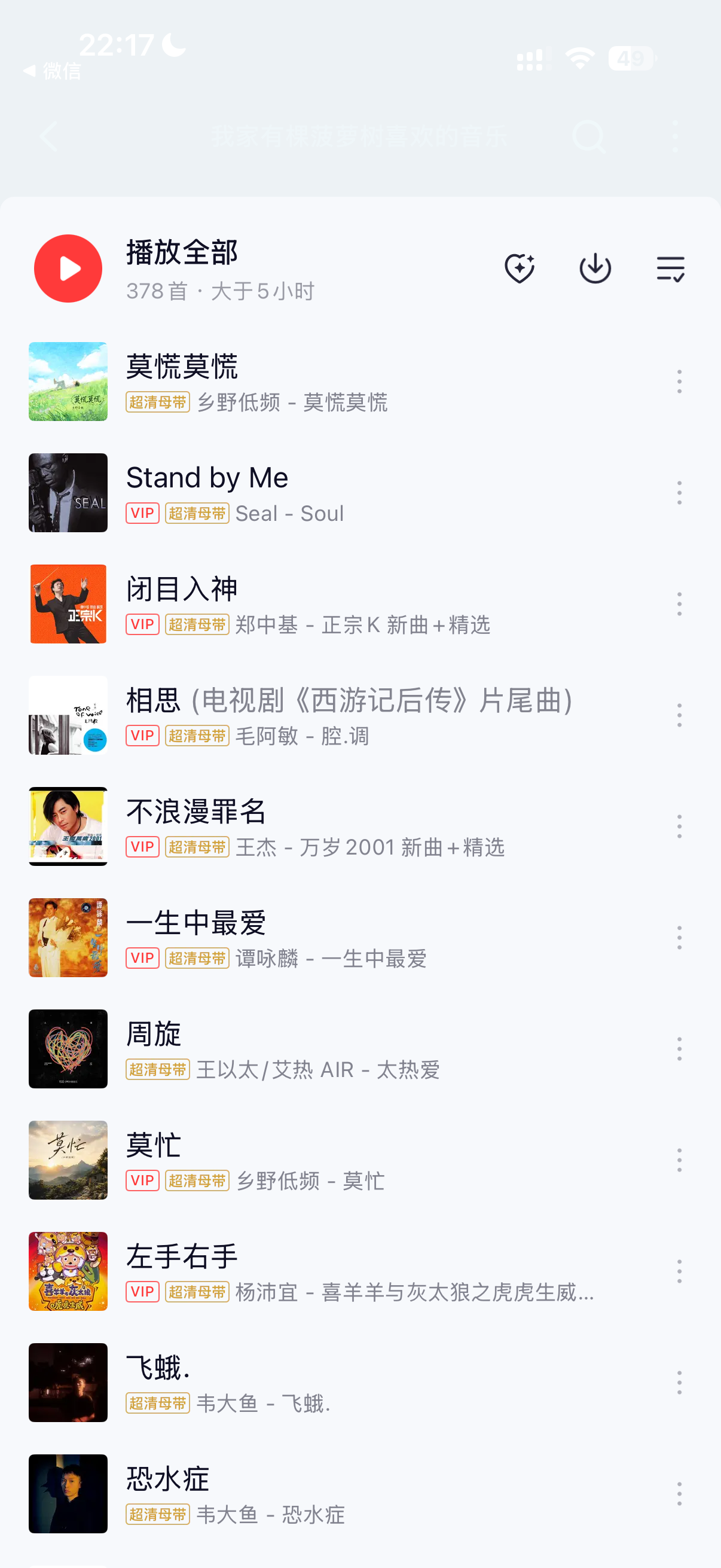Viewport: 721px width, 1568px height.
Task: Search within this playlist
Action: point(589,136)
